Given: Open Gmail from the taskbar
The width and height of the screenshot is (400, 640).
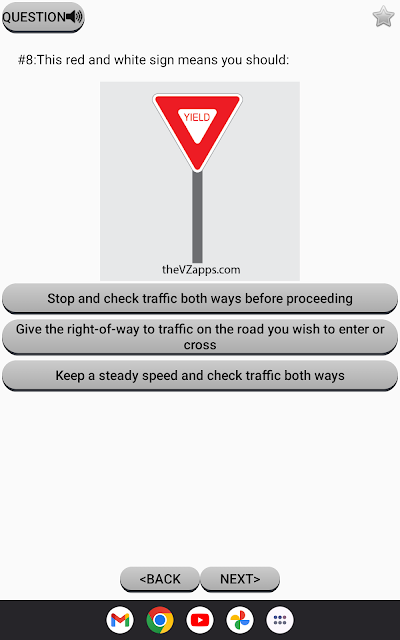Looking at the screenshot, I should click(120, 620).
